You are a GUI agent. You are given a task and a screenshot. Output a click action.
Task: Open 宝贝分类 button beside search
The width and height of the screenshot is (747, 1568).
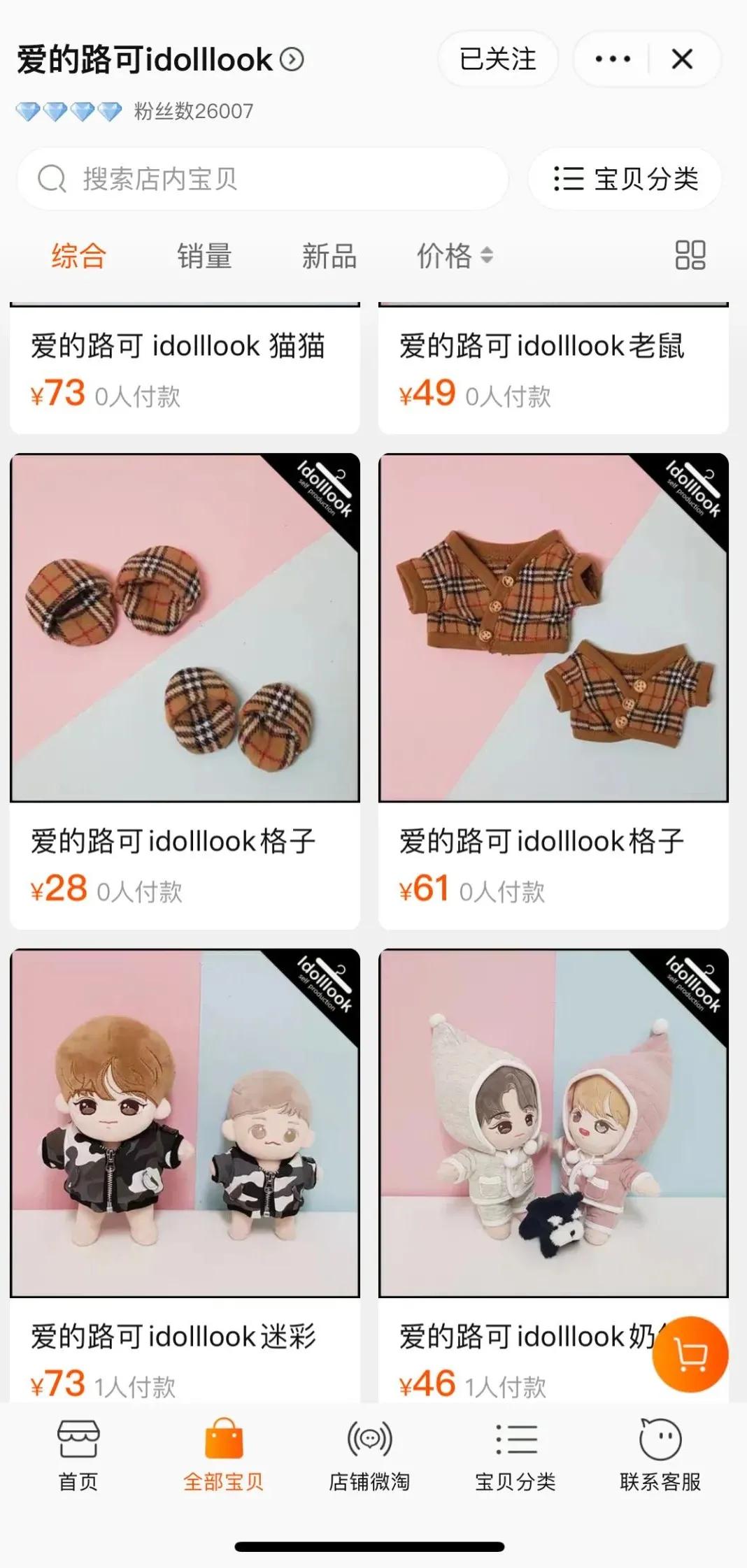point(625,179)
